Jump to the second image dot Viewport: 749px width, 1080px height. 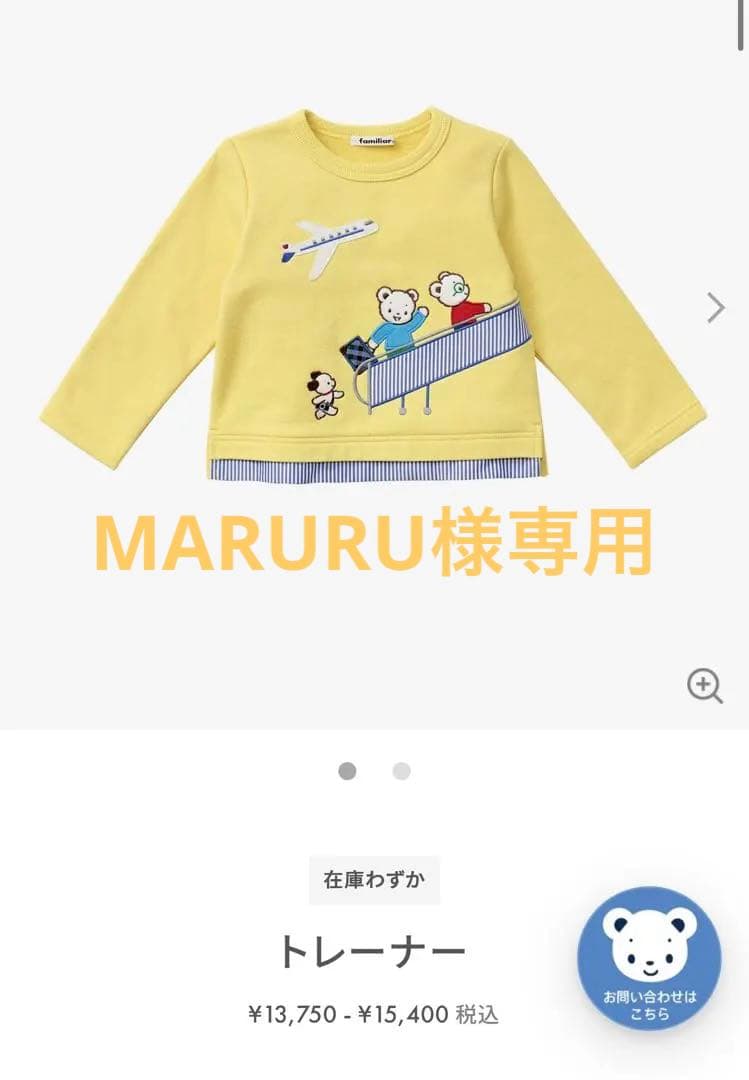[x=401, y=771]
